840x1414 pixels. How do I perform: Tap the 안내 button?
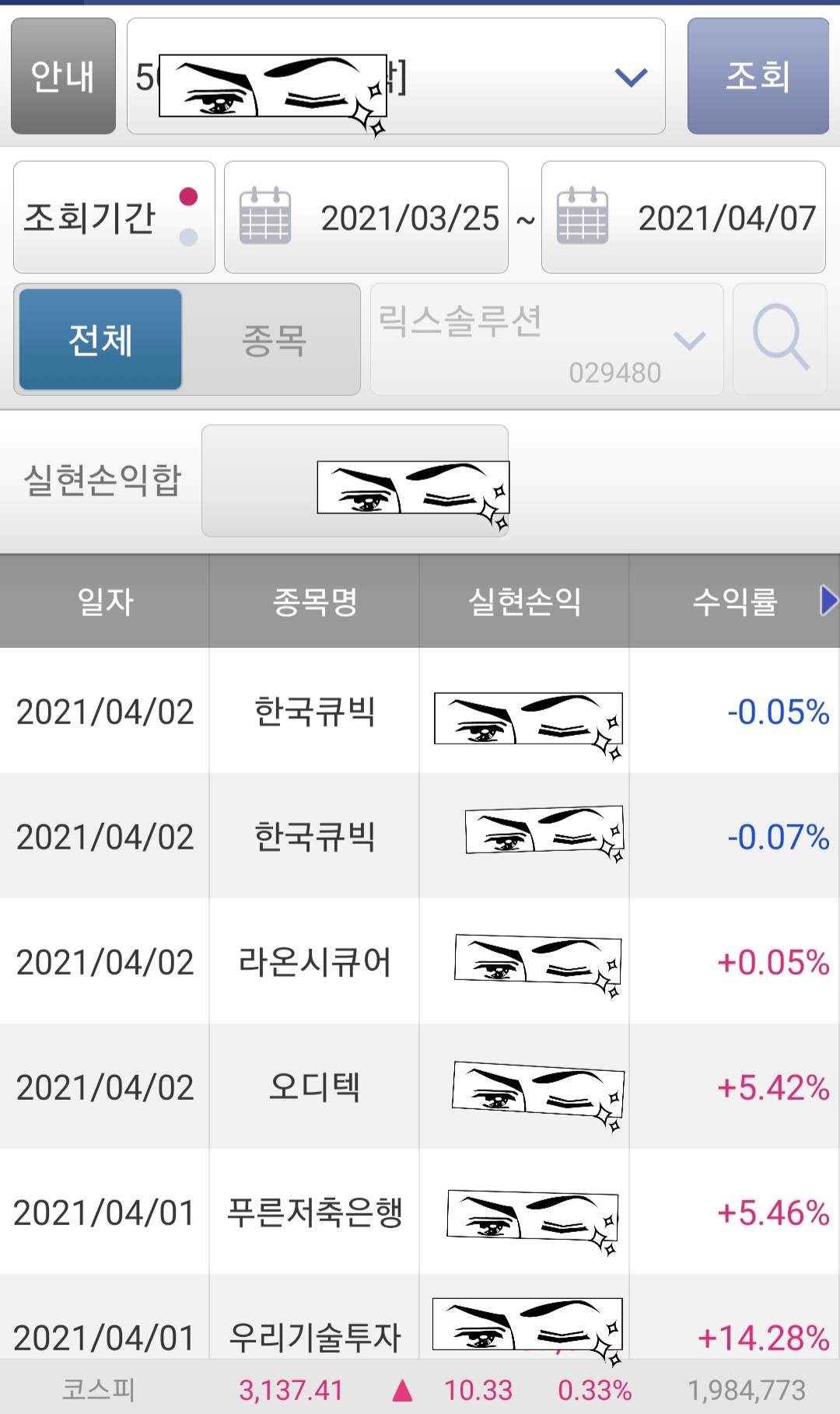coord(63,76)
